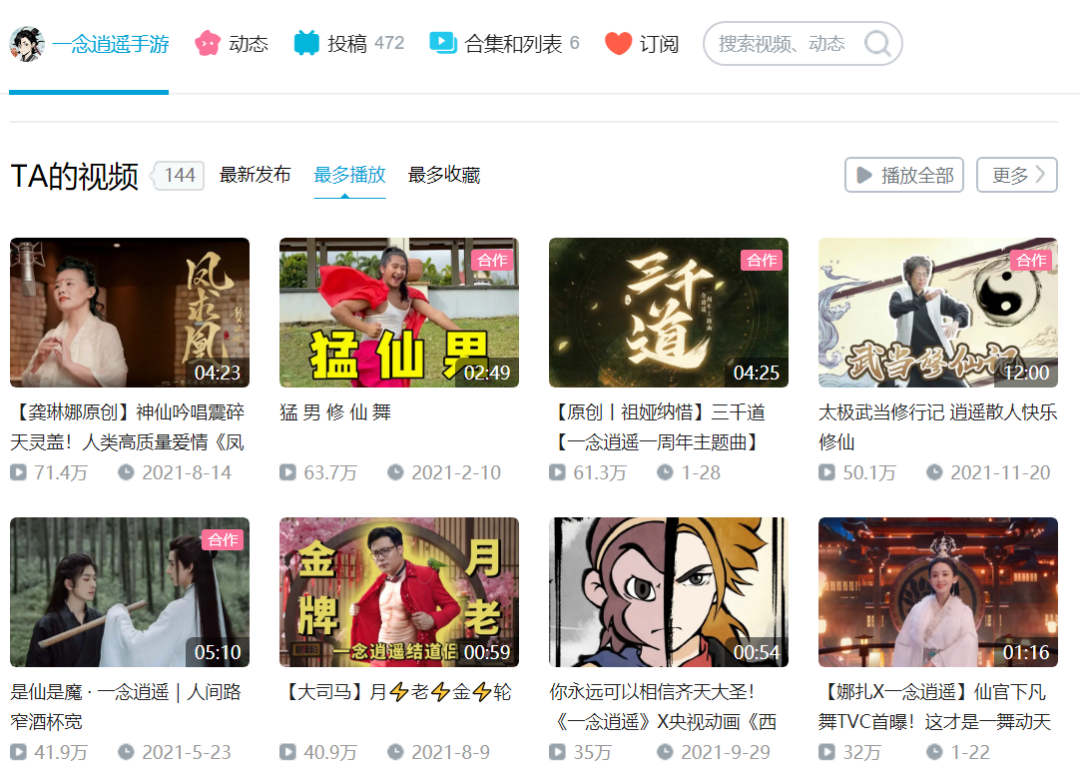Open the 龚琳娜原创 凤求凰 video
The height and width of the screenshot is (784, 1080).
point(130,313)
